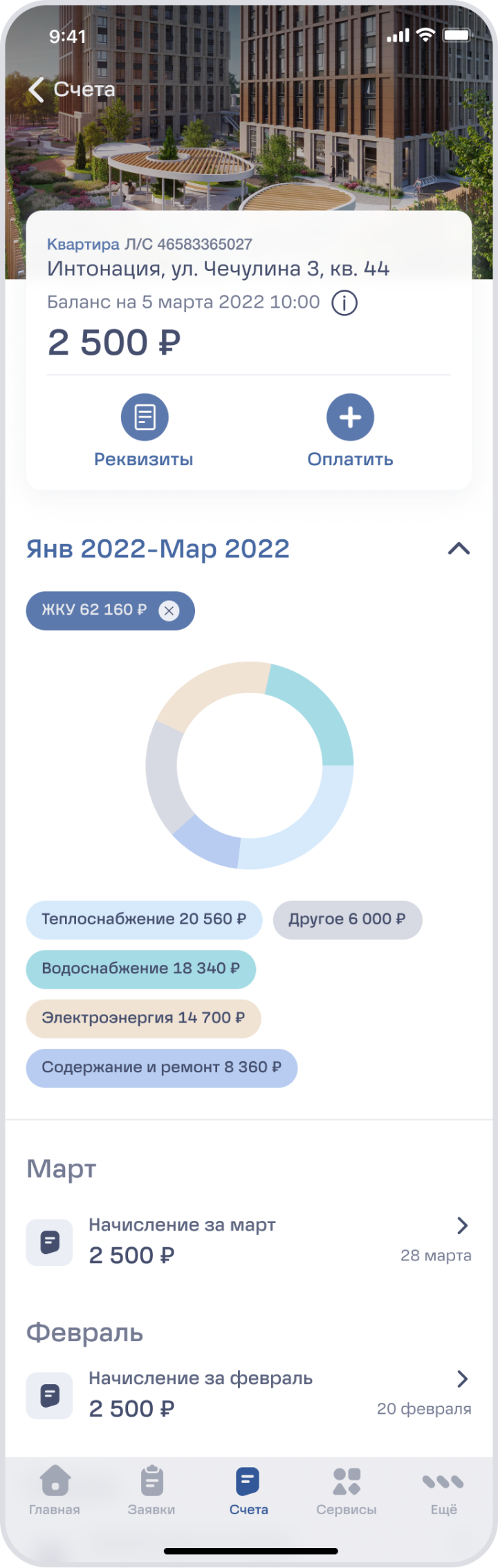Viewport: 498px width, 1568px height.
Task: Switch to the Сервисы tab
Action: 346,1489
